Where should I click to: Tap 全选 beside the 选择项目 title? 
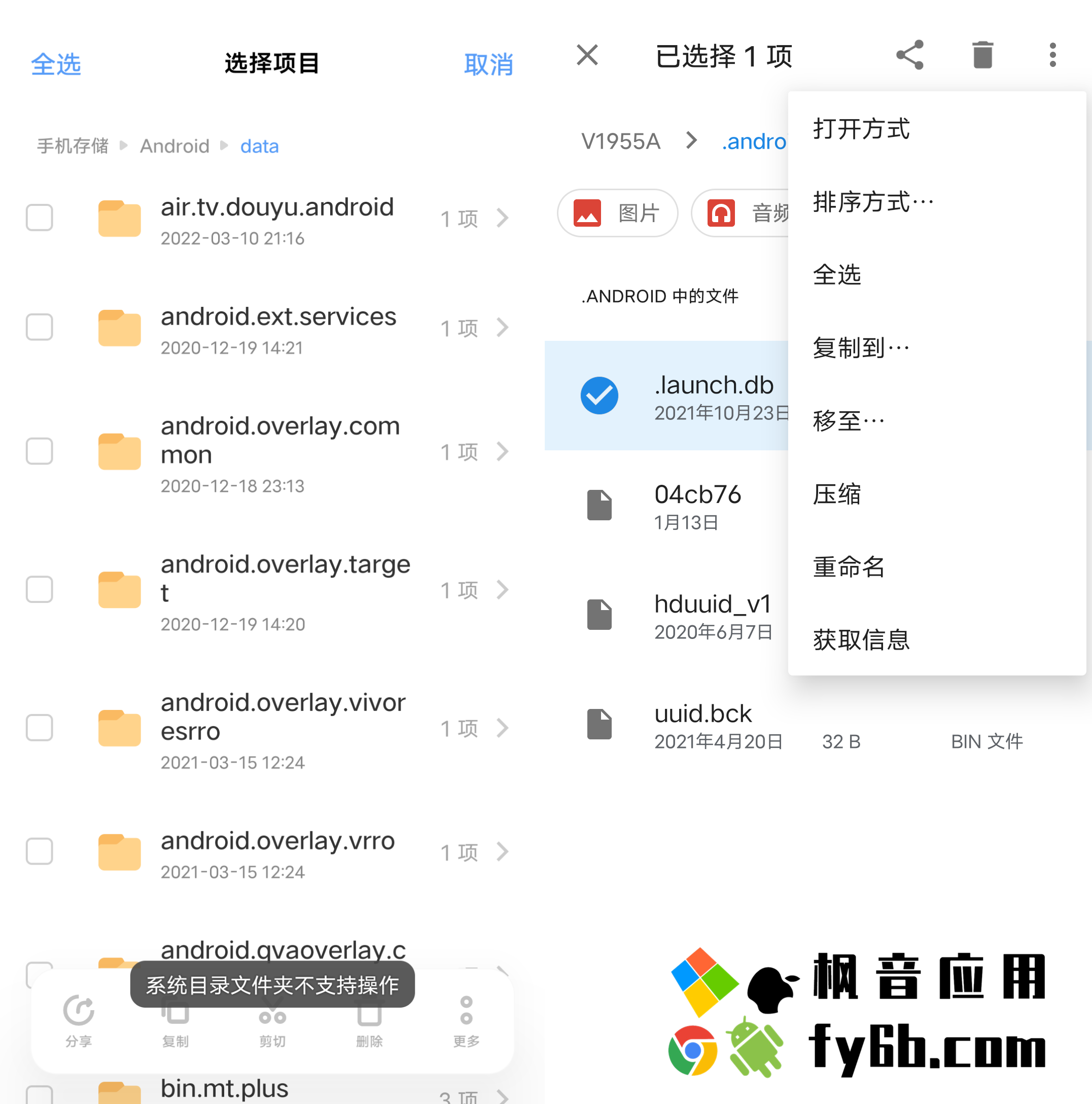click(x=55, y=64)
